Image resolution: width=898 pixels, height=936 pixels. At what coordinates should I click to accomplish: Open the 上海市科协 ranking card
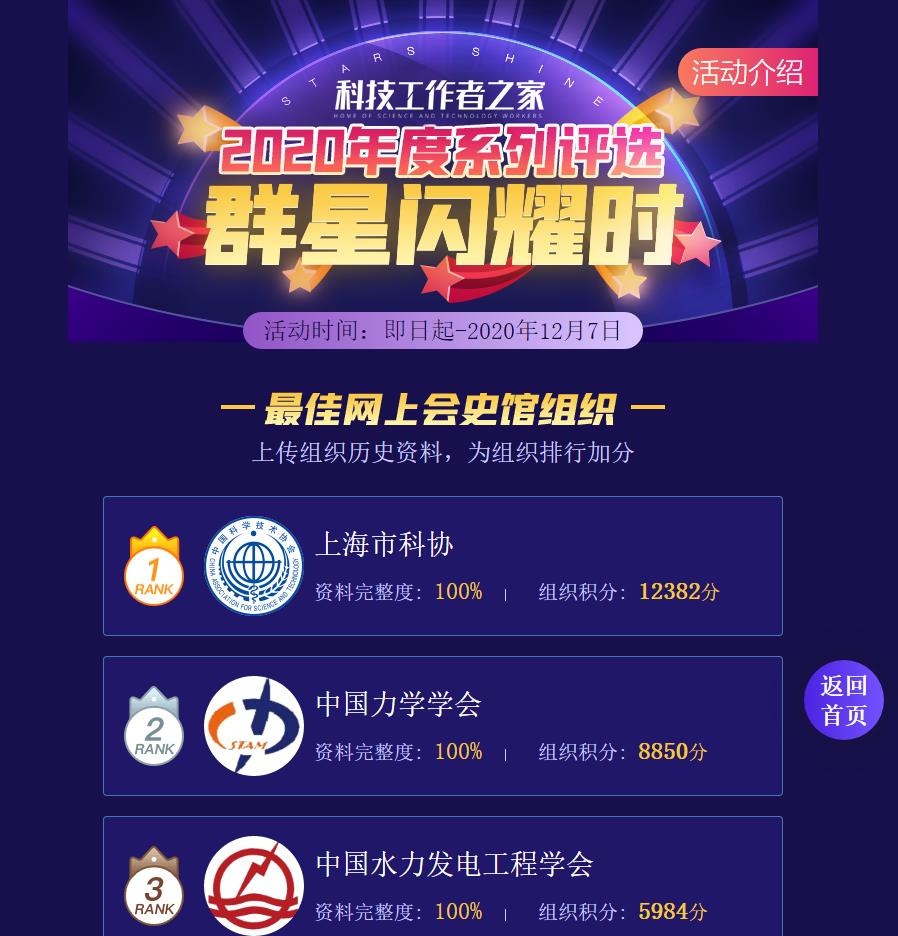442,566
